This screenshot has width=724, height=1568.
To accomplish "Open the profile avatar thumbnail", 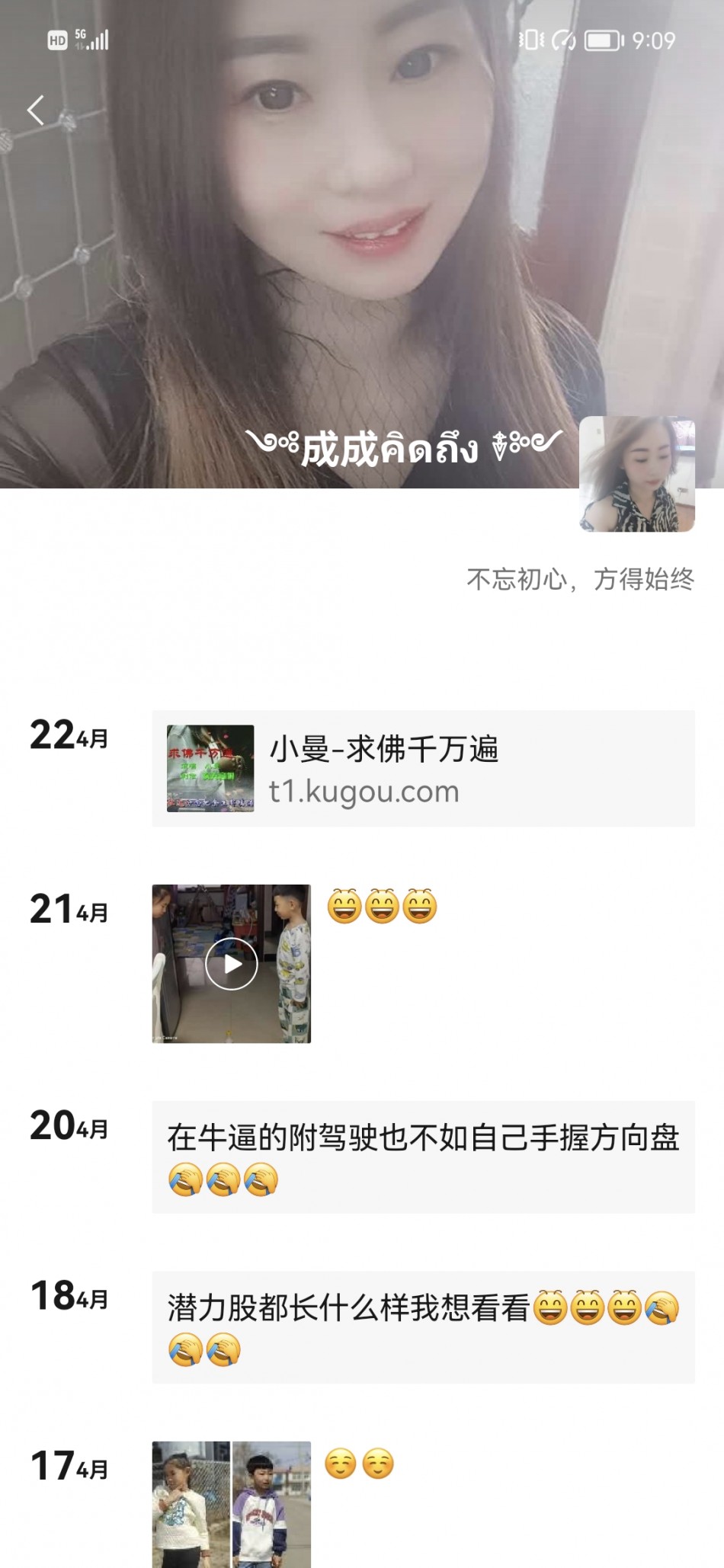I will [x=636, y=474].
